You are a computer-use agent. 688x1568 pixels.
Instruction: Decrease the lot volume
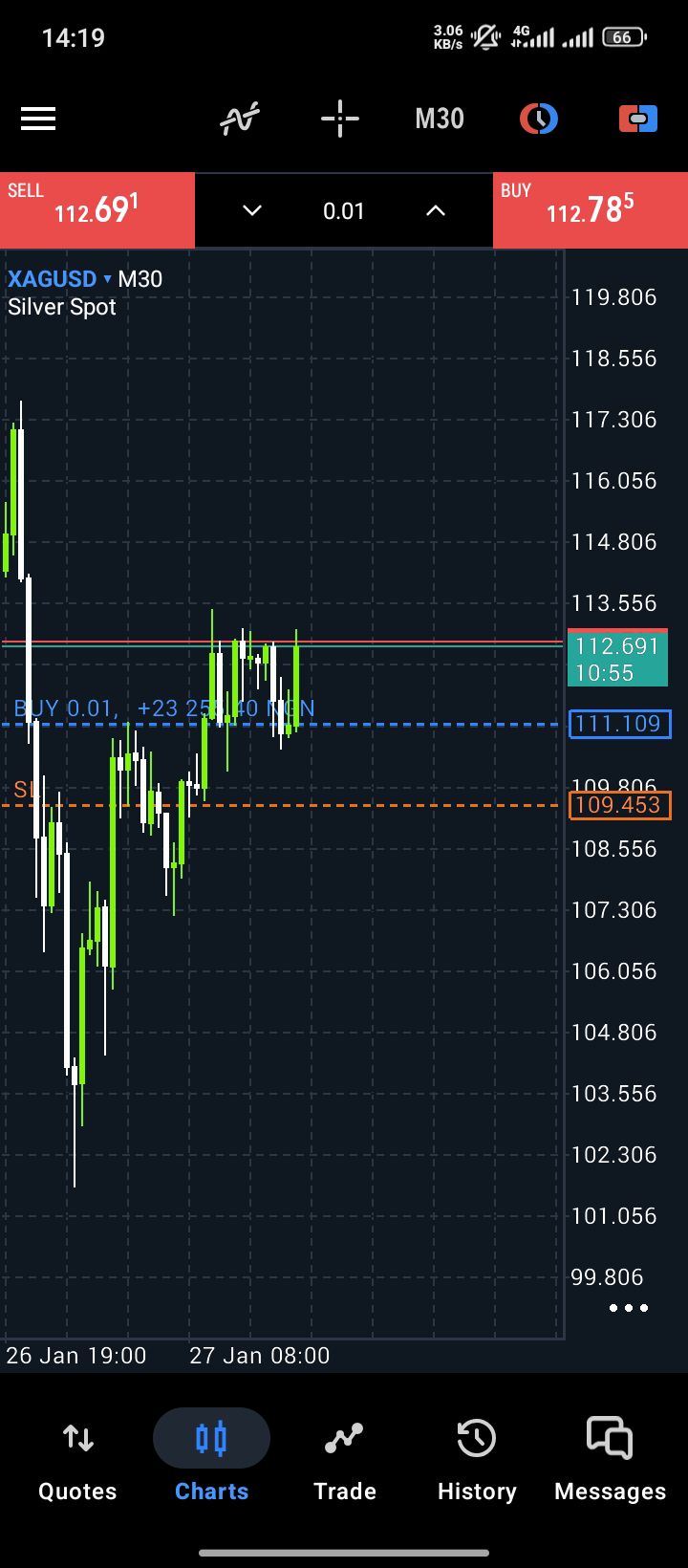tap(252, 210)
